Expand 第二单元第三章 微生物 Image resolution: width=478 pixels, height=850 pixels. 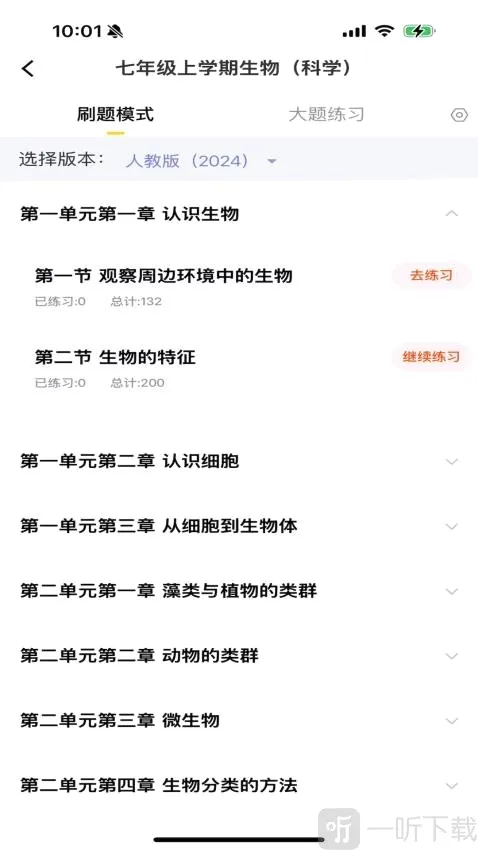[239, 720]
